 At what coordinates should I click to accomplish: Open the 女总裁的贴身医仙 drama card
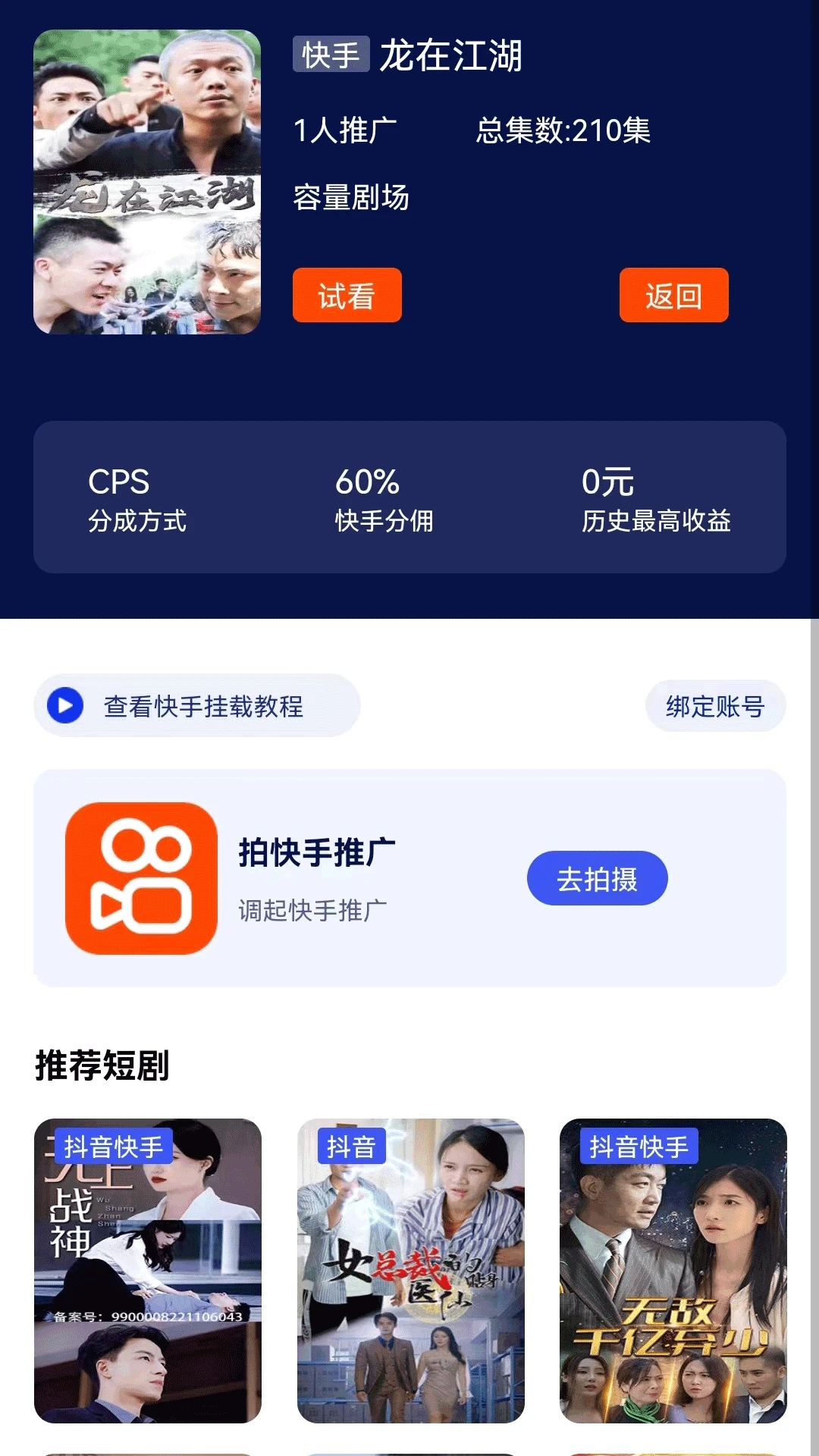[410, 1270]
